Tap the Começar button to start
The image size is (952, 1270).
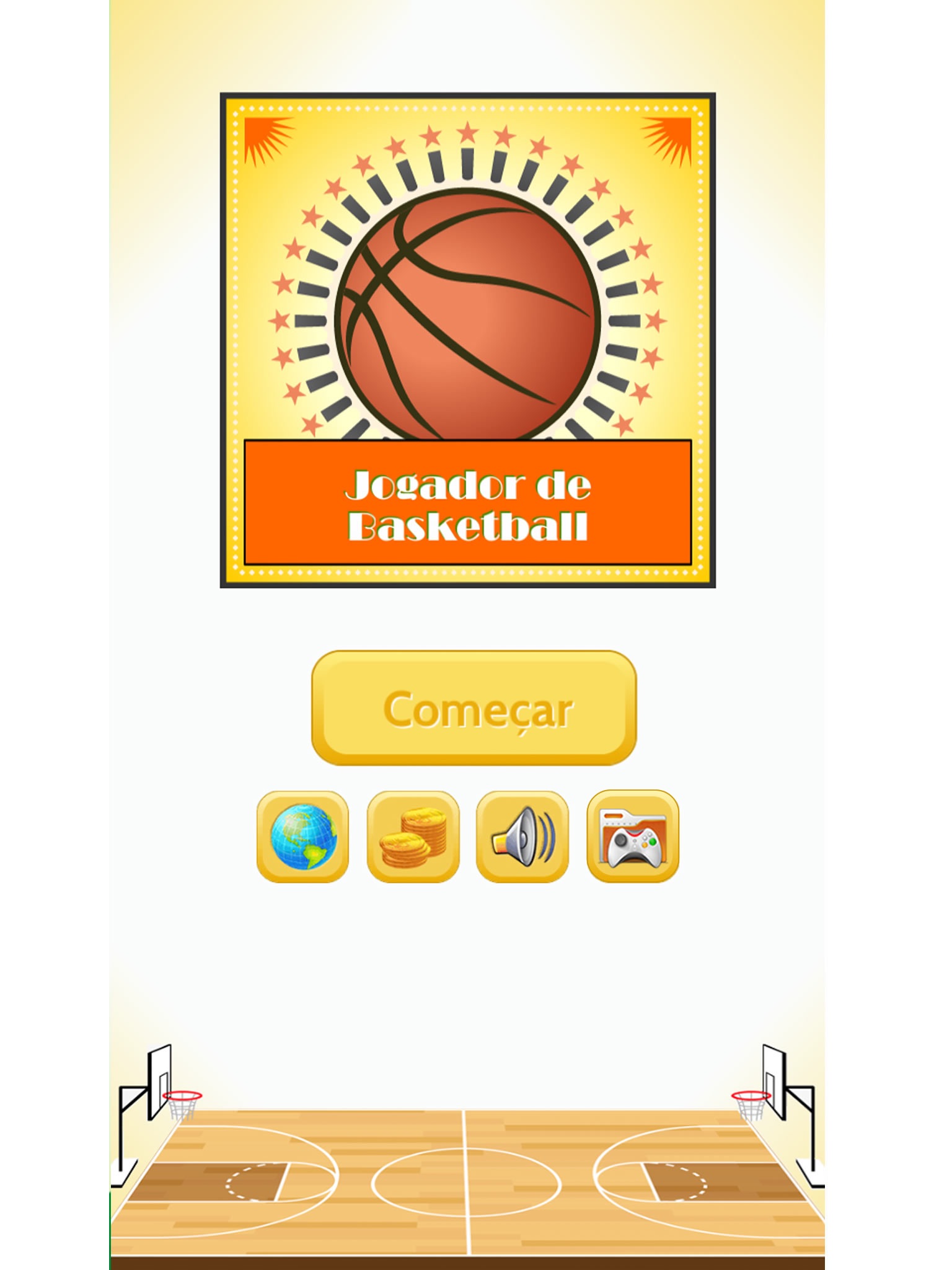(x=474, y=708)
